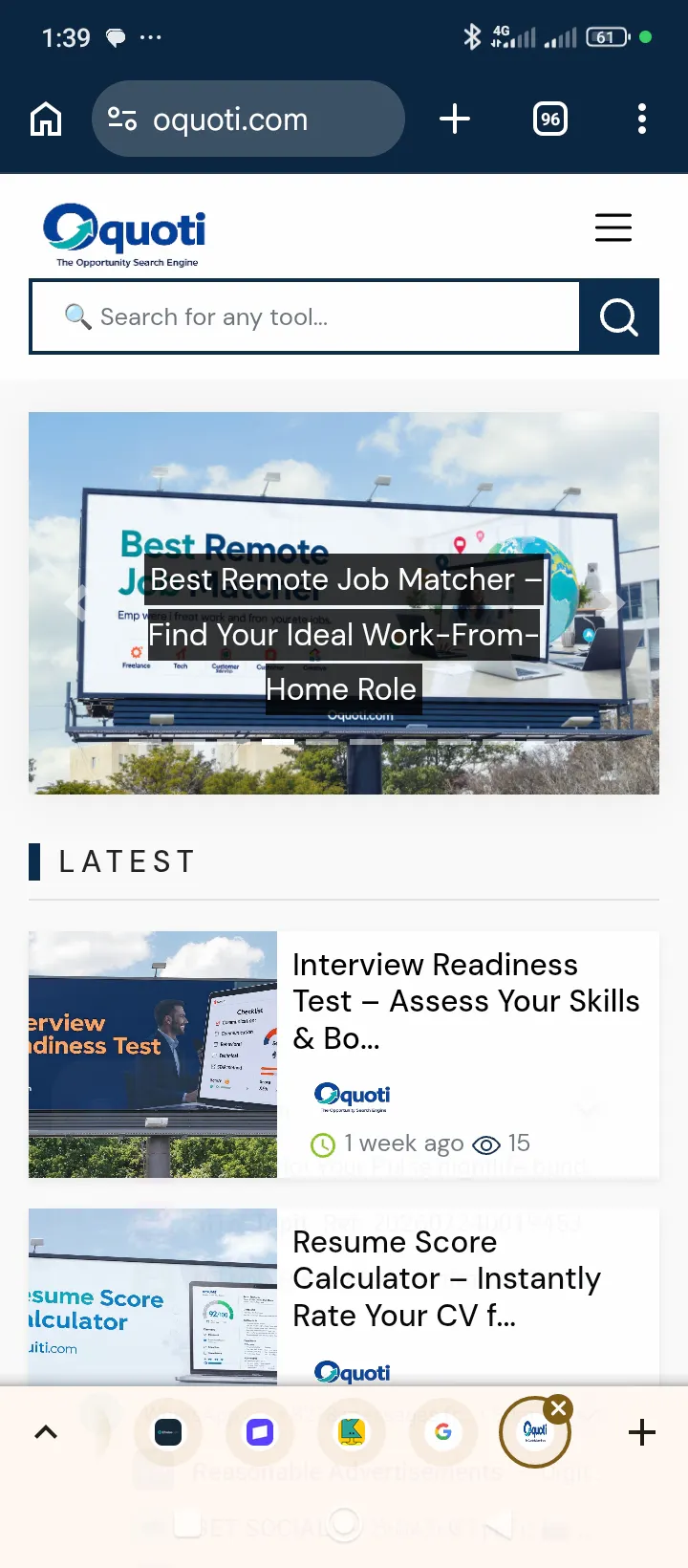The width and height of the screenshot is (688, 1568).
Task: Tap the oquoti.com address bar
Action: (248, 119)
